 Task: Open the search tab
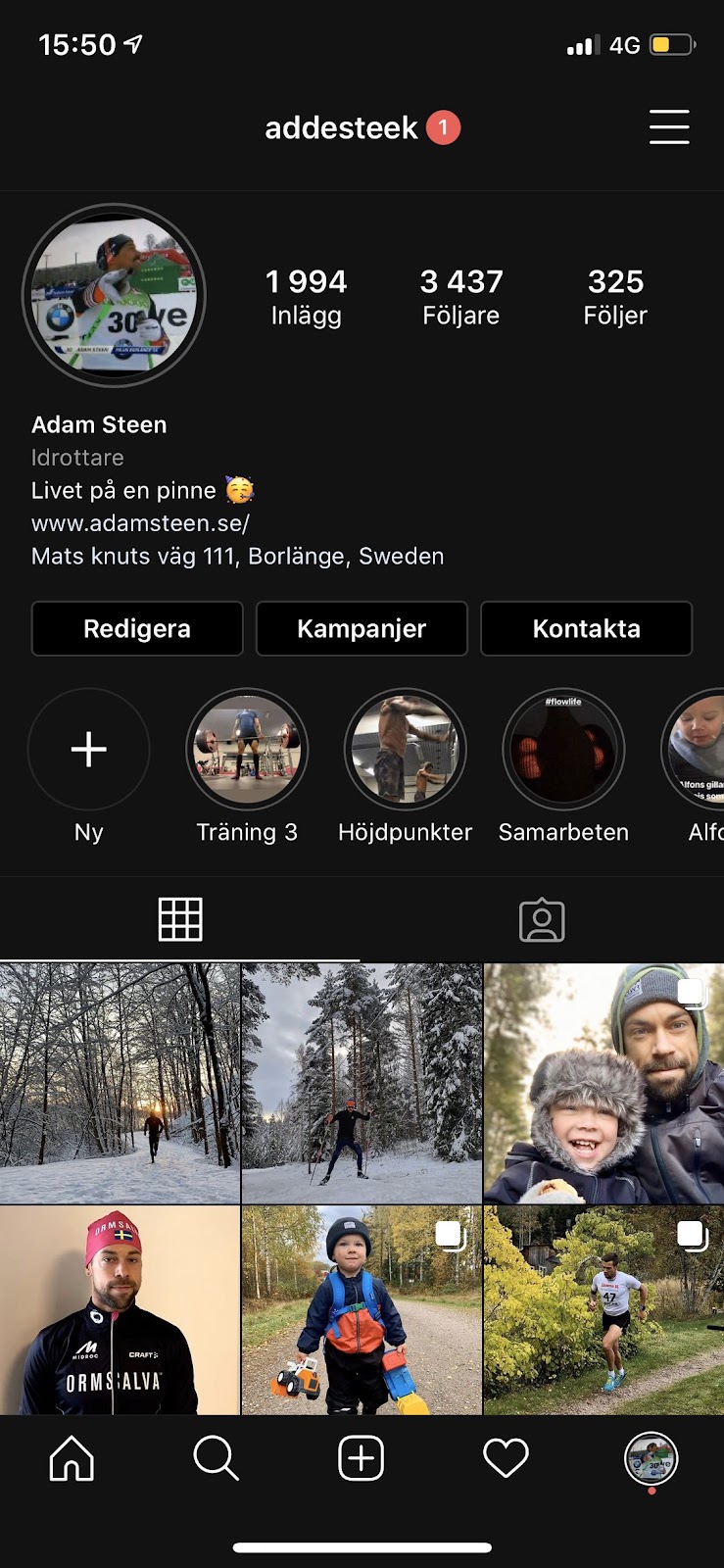click(216, 1458)
